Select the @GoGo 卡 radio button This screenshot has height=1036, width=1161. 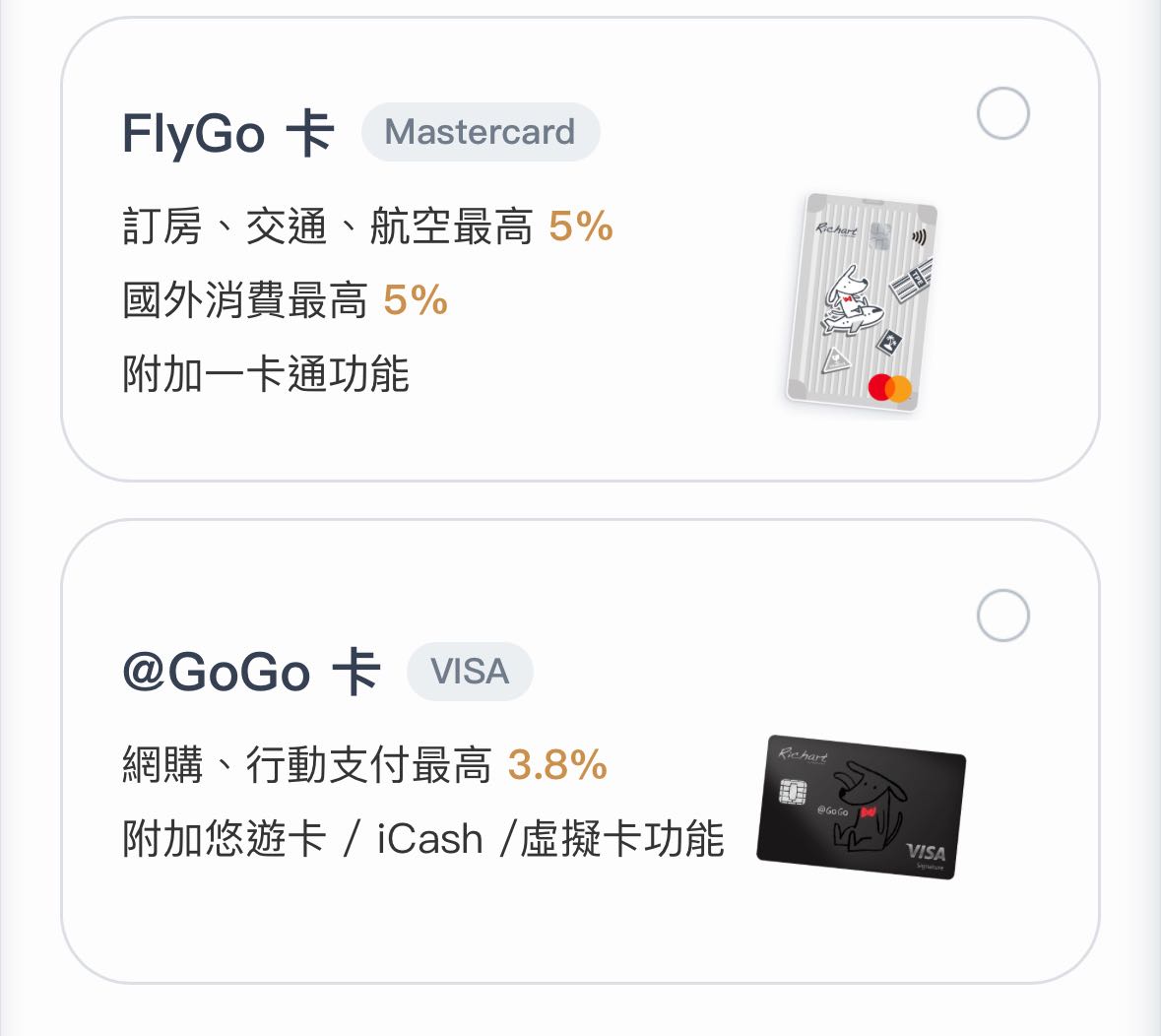pos(1002,615)
